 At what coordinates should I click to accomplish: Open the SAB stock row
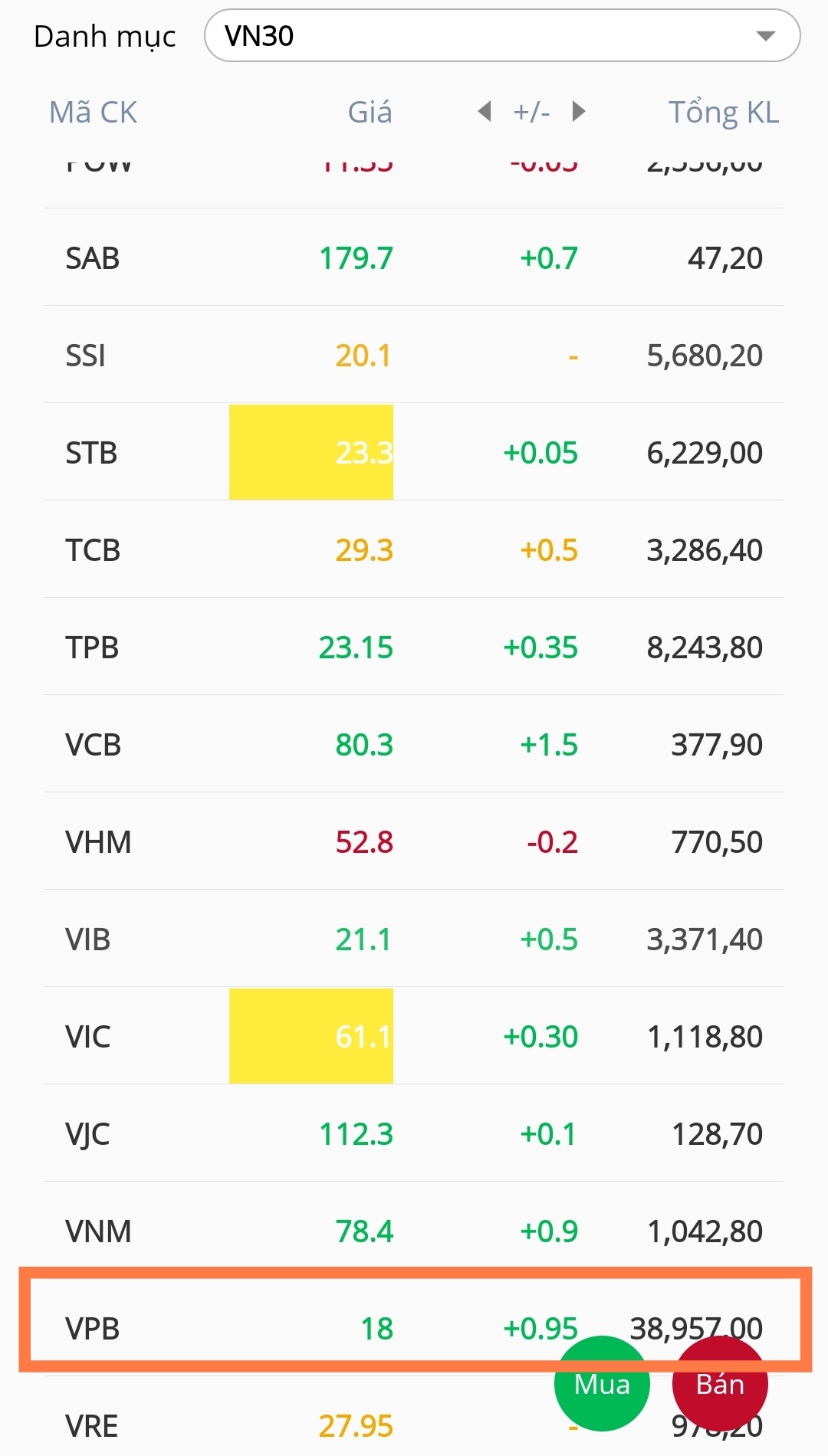pos(92,258)
